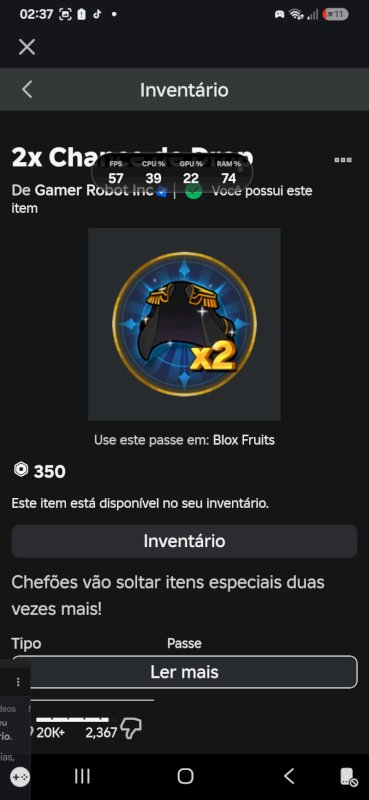
Task: Go back from the Inventário header
Action: tap(27, 90)
